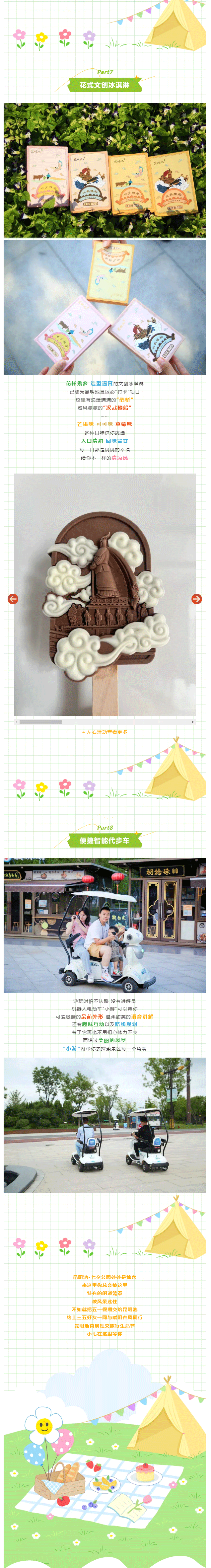Show the previous ice cream photo
The height and width of the screenshot is (1568, 211).
tap(13, 599)
